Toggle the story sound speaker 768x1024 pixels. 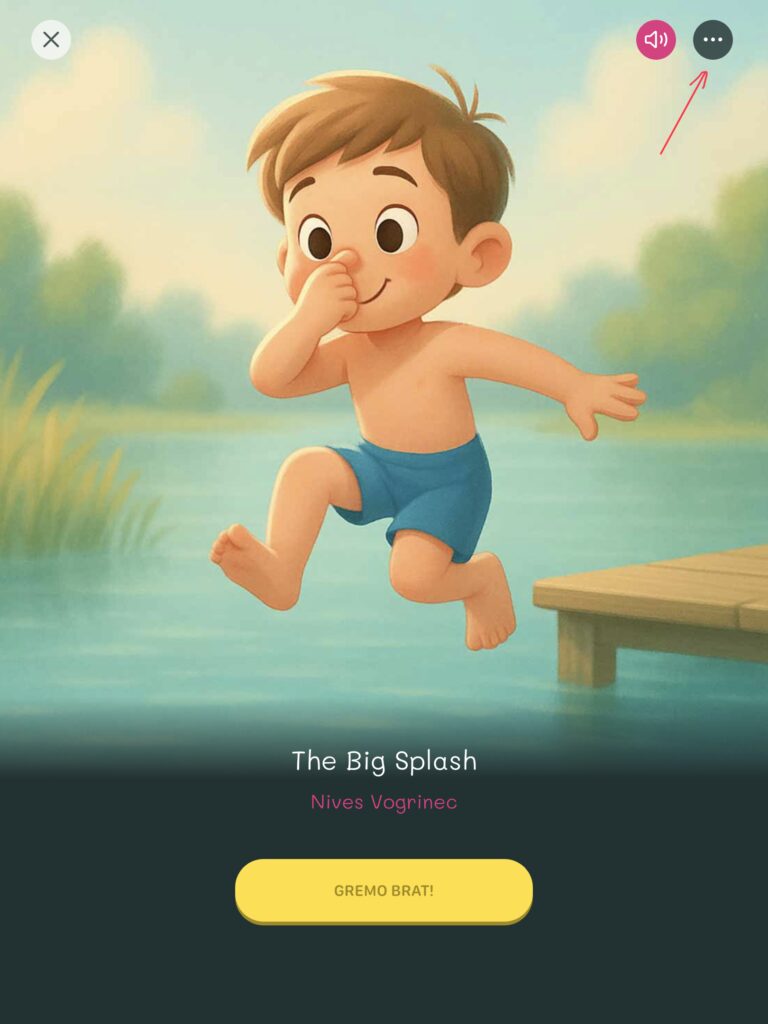click(656, 40)
